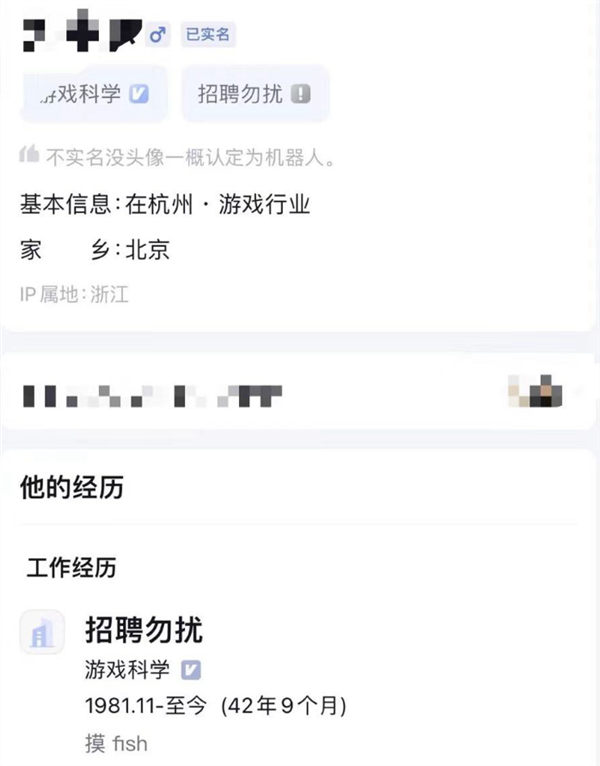600x766 pixels.
Task: Tap the 已实名 verification badge
Action: pos(208,35)
